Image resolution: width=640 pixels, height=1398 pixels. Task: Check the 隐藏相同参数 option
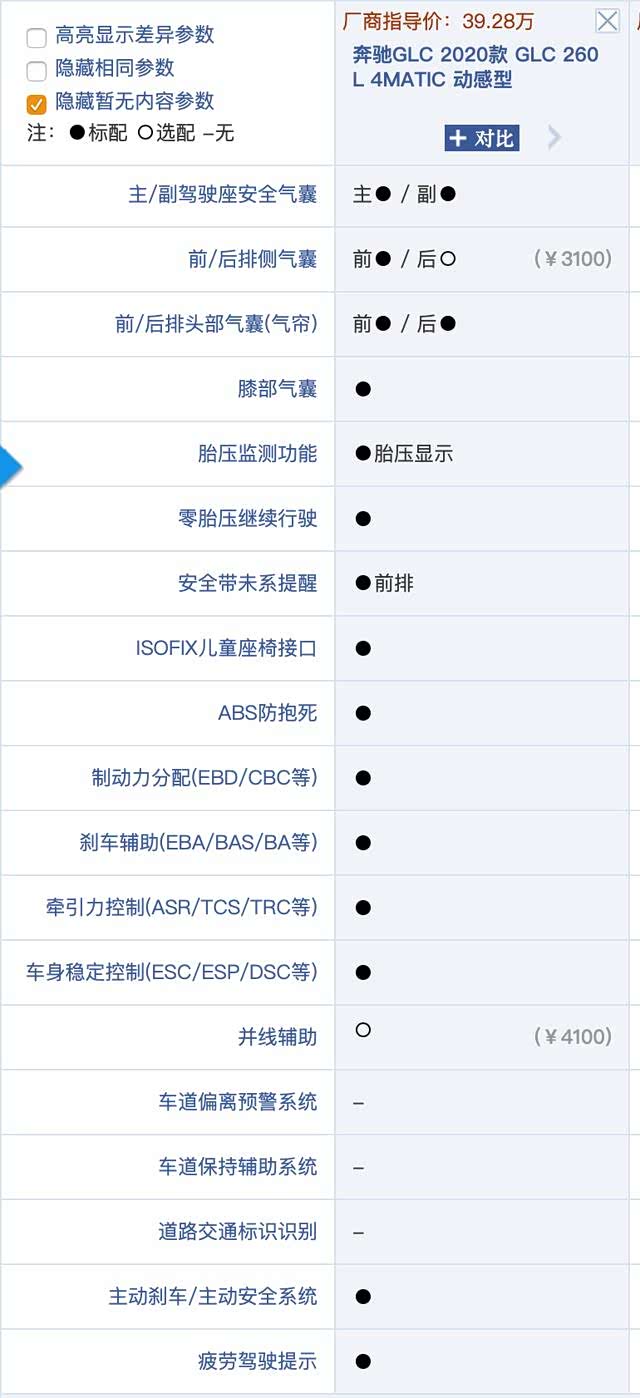click(37, 71)
